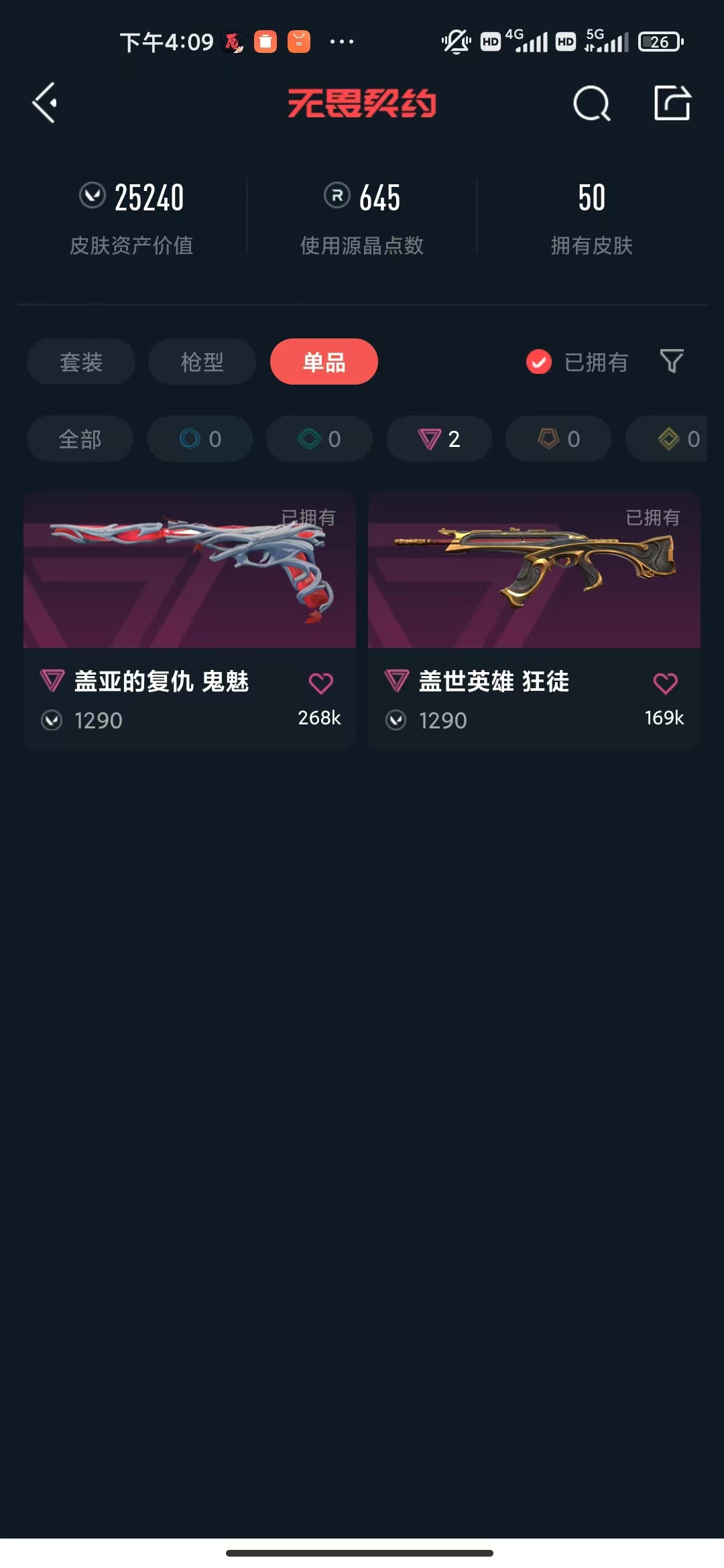Select the 单品 tab
Screen dimensions: 724x1568
[x=324, y=362]
